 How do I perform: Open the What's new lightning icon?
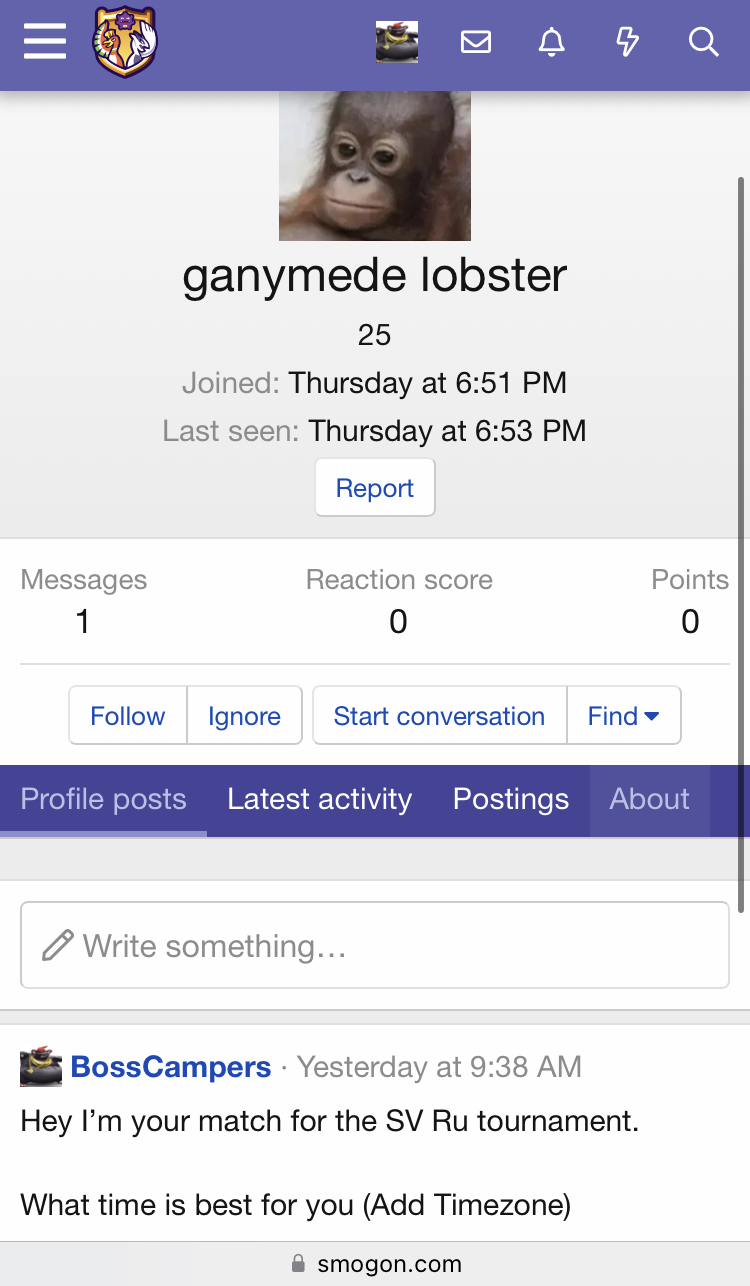click(627, 42)
